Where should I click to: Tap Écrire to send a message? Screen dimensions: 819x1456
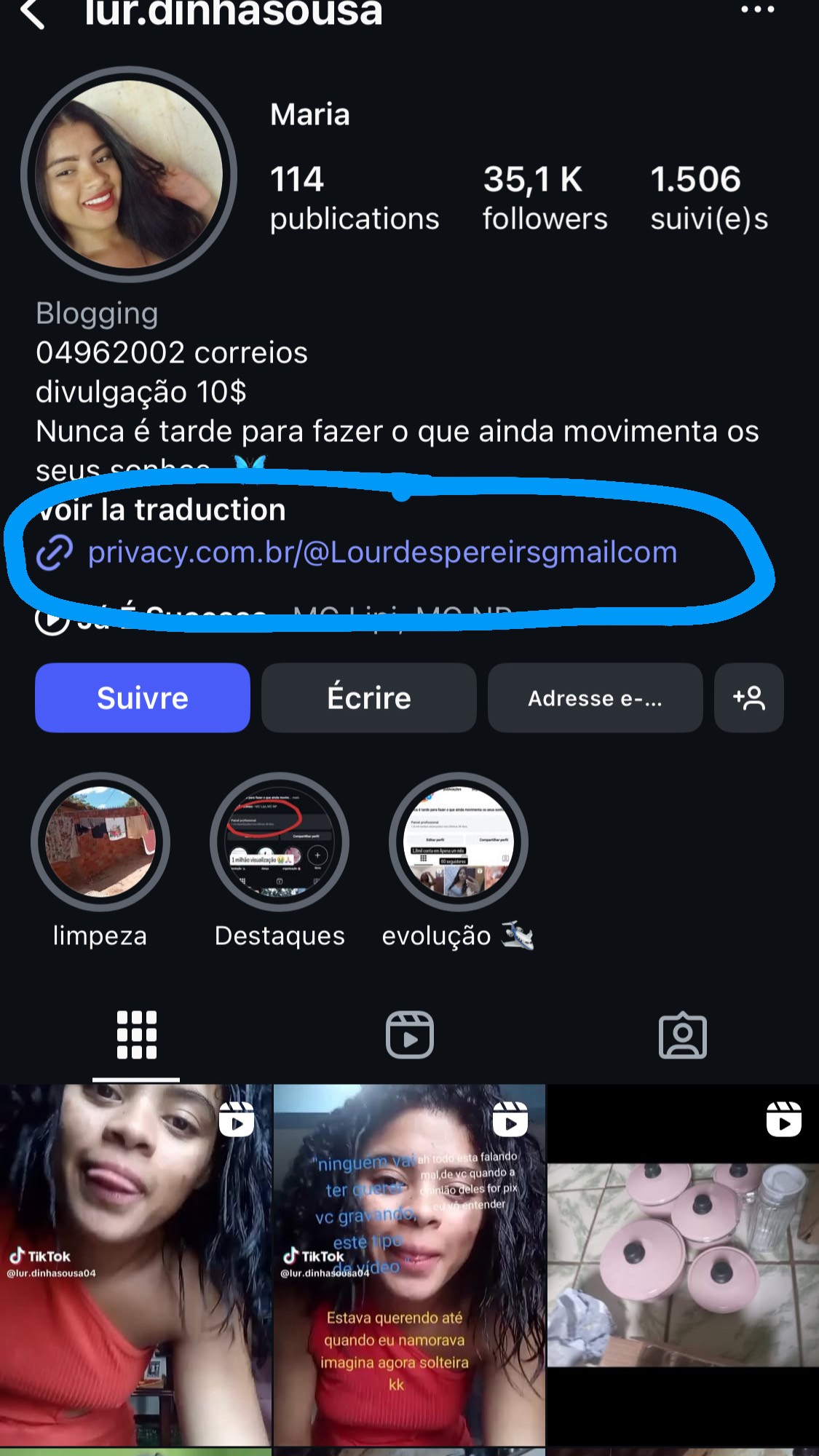369,697
